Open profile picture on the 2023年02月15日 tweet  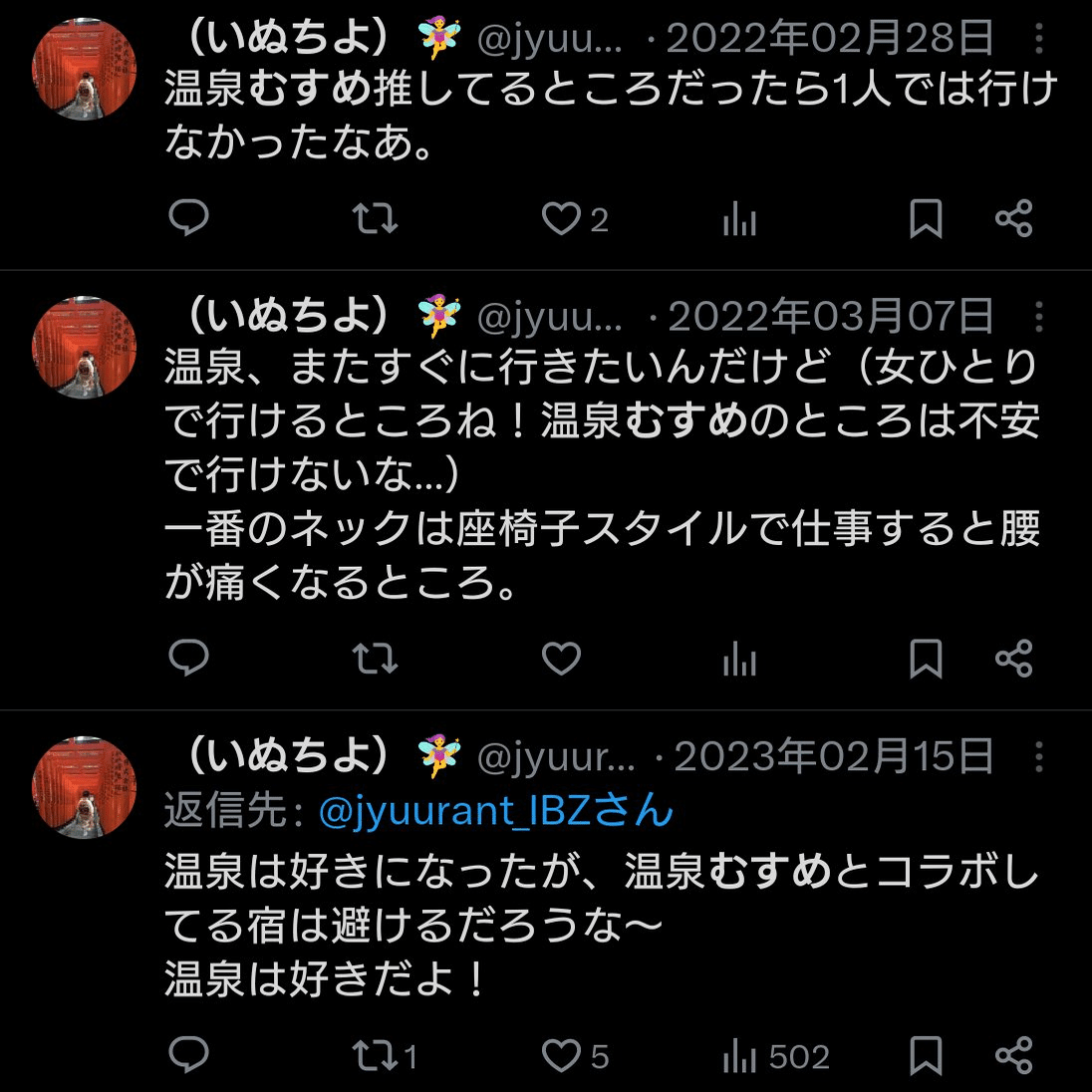85,787
